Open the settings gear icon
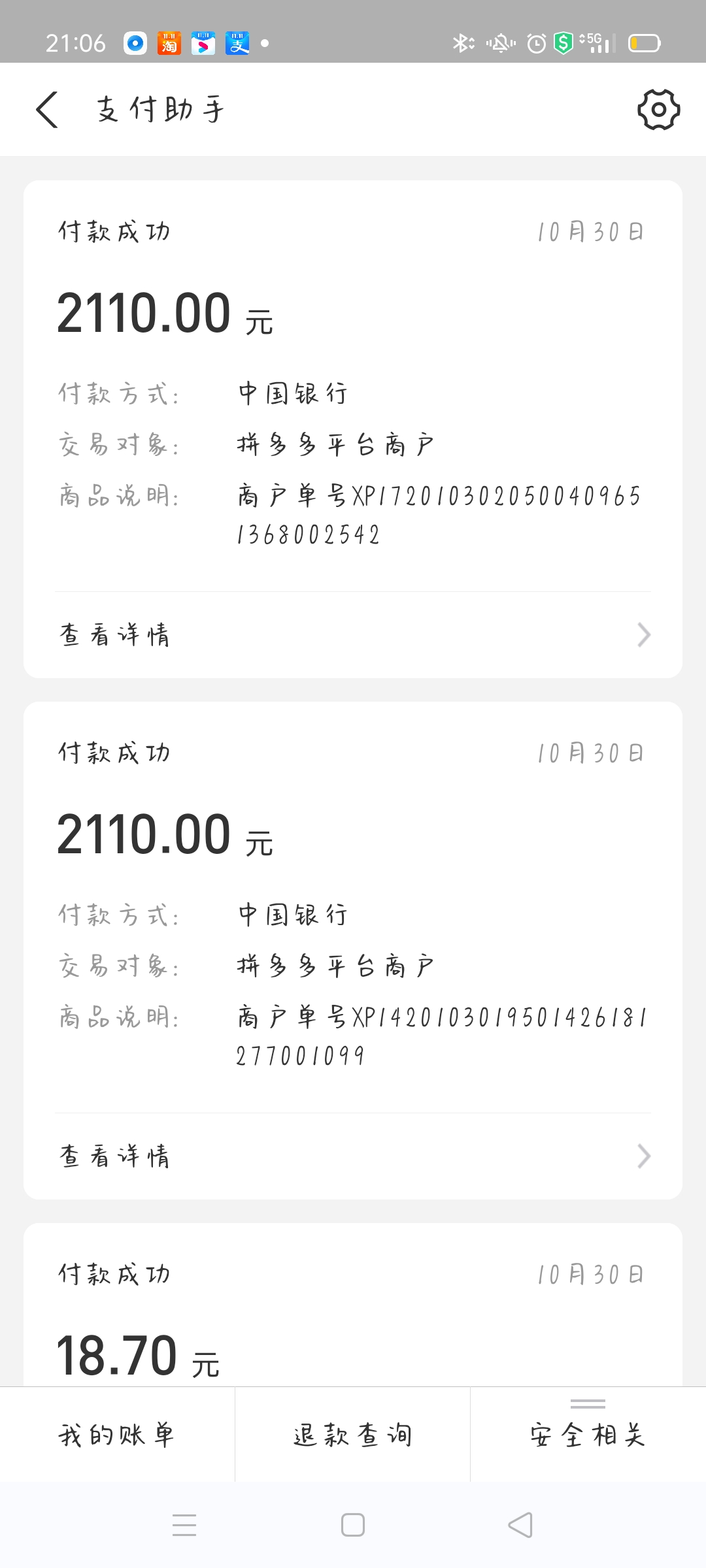 point(658,110)
